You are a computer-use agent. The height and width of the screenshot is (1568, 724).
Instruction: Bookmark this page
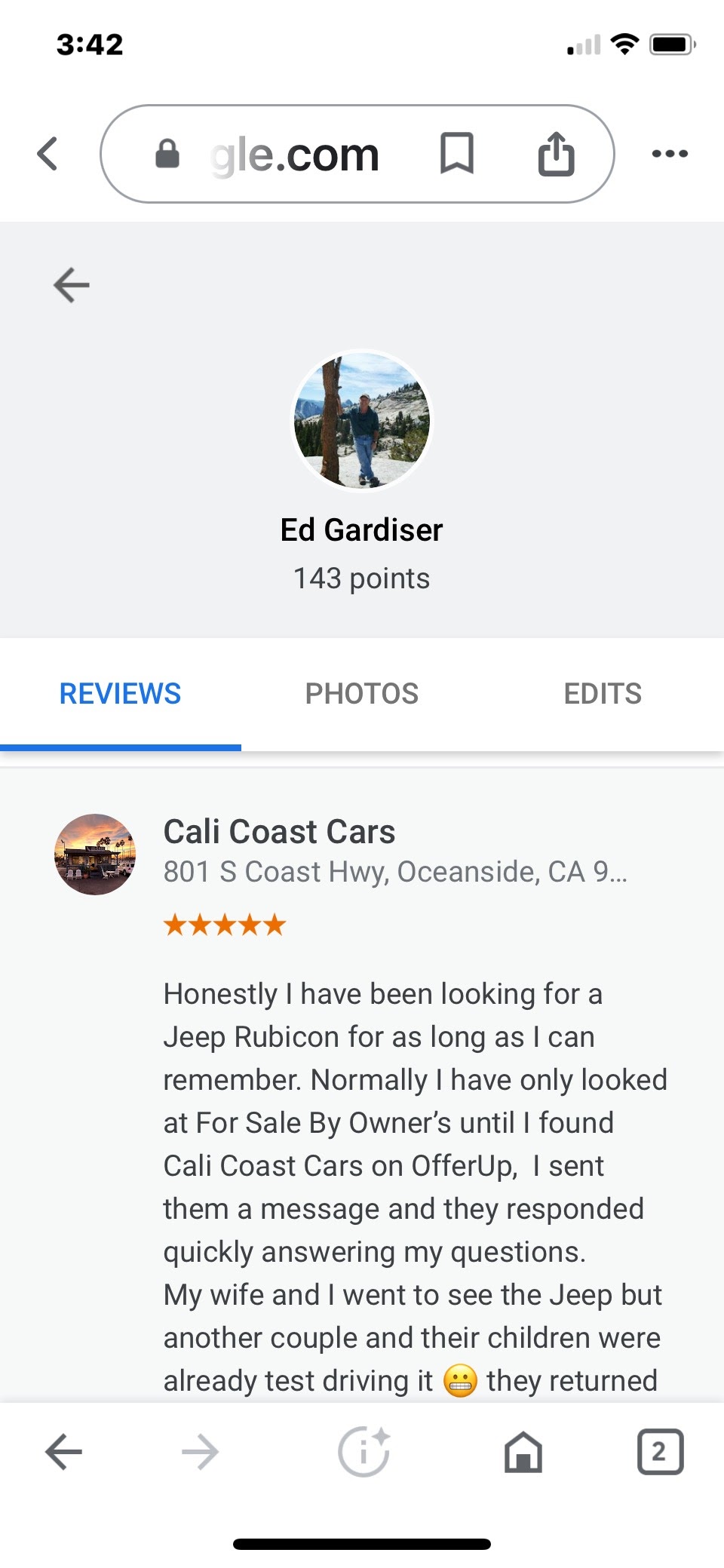click(457, 153)
